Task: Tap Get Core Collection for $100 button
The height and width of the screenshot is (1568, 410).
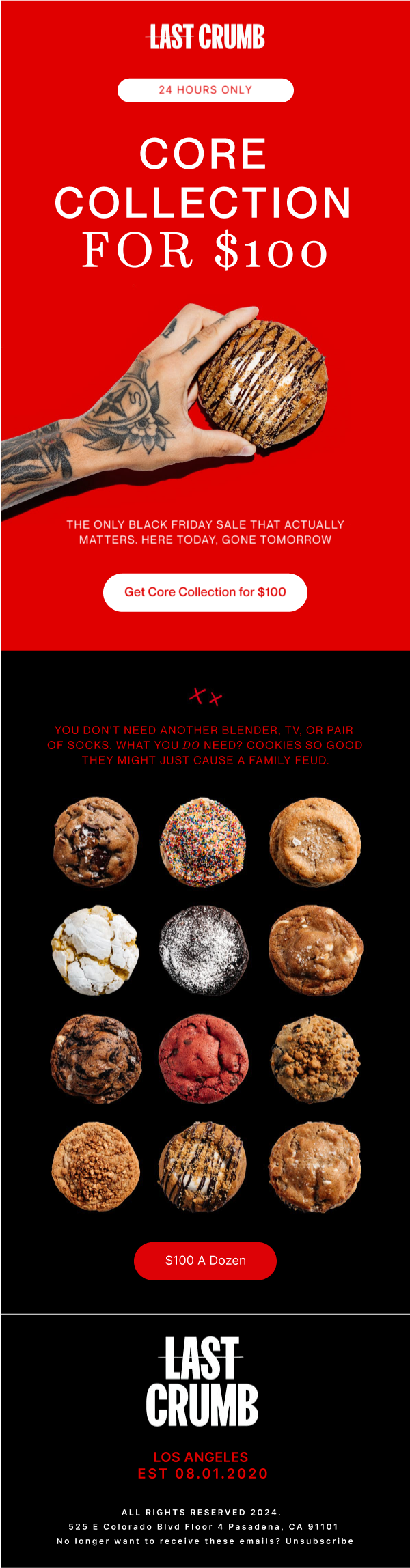Action: point(205,592)
